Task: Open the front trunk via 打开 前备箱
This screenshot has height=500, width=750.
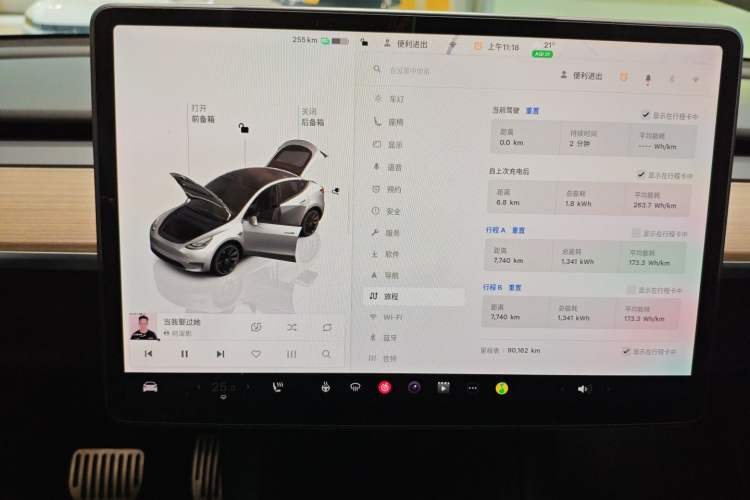Action: pos(203,112)
